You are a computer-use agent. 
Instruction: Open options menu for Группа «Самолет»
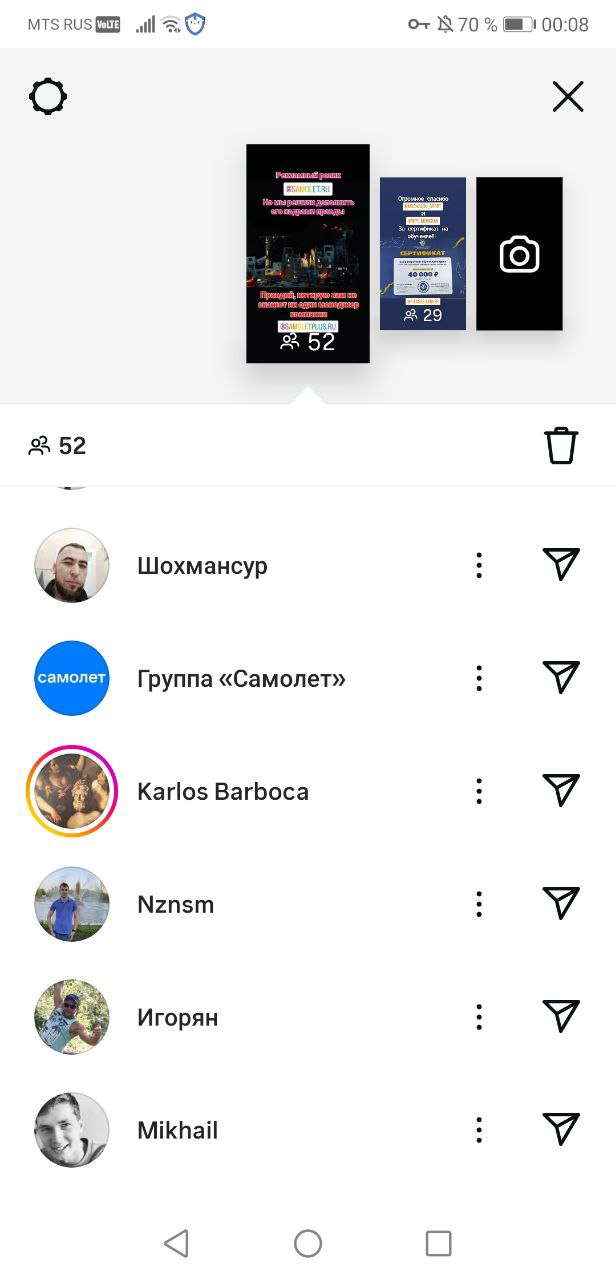[x=479, y=679]
